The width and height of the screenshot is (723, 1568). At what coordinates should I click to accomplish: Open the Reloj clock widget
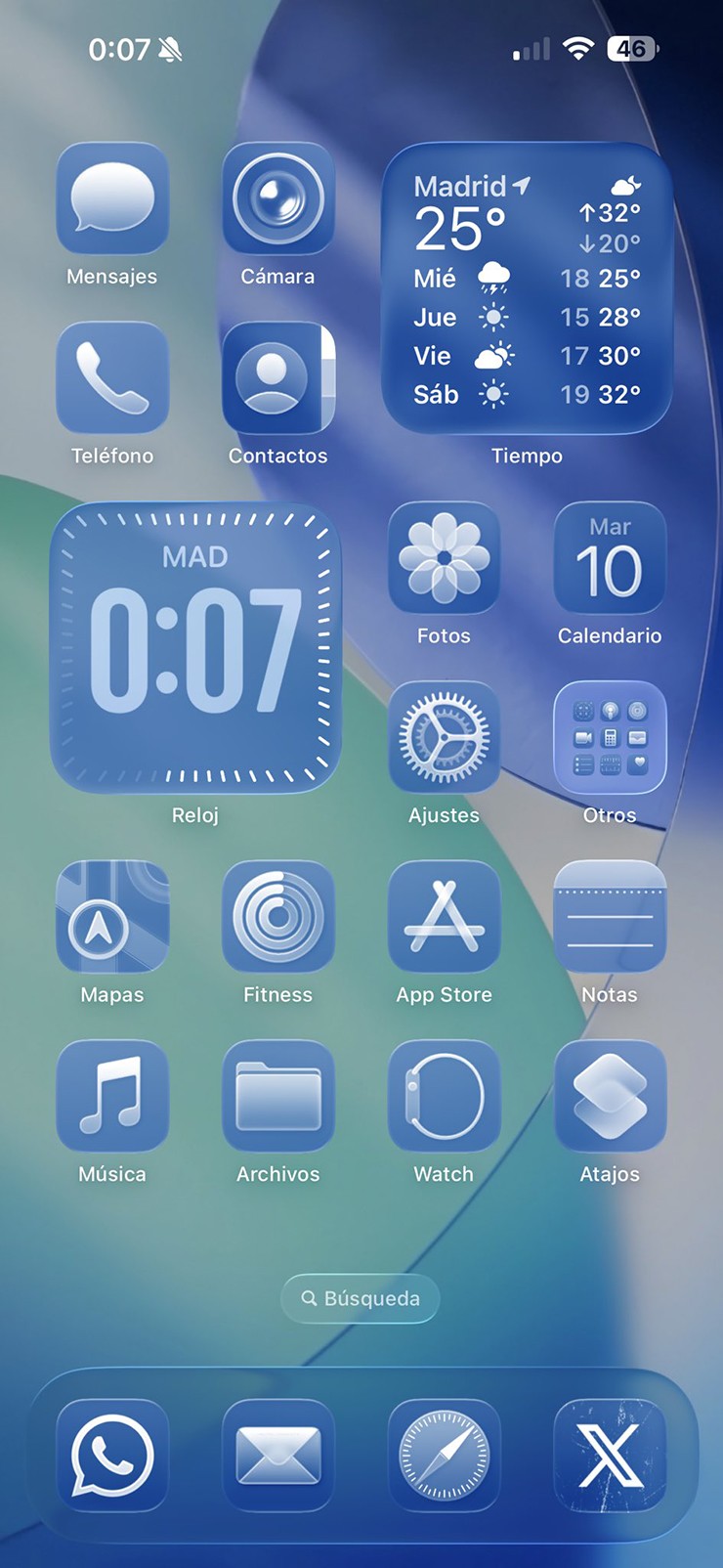pos(195,648)
